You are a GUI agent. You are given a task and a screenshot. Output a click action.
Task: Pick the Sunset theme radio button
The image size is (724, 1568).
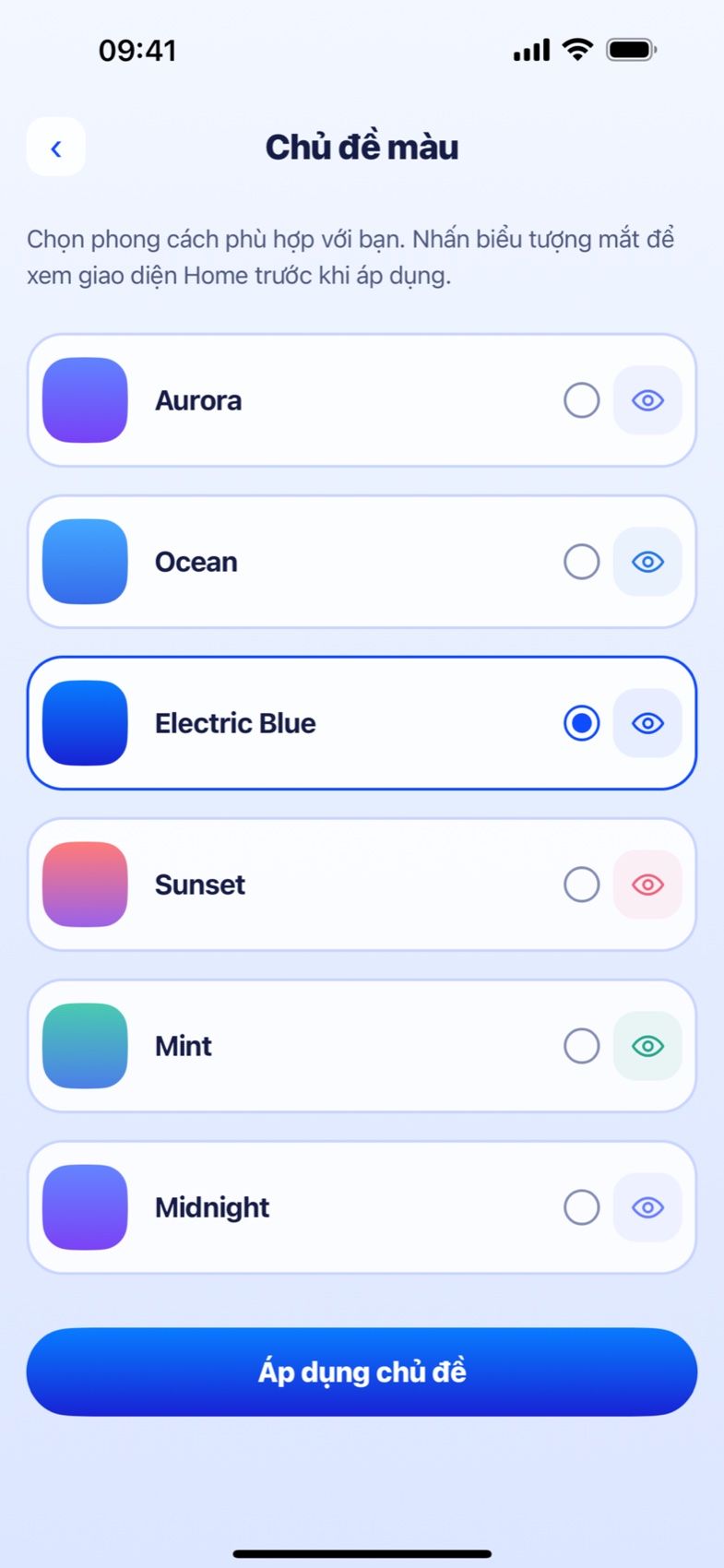[x=581, y=885]
